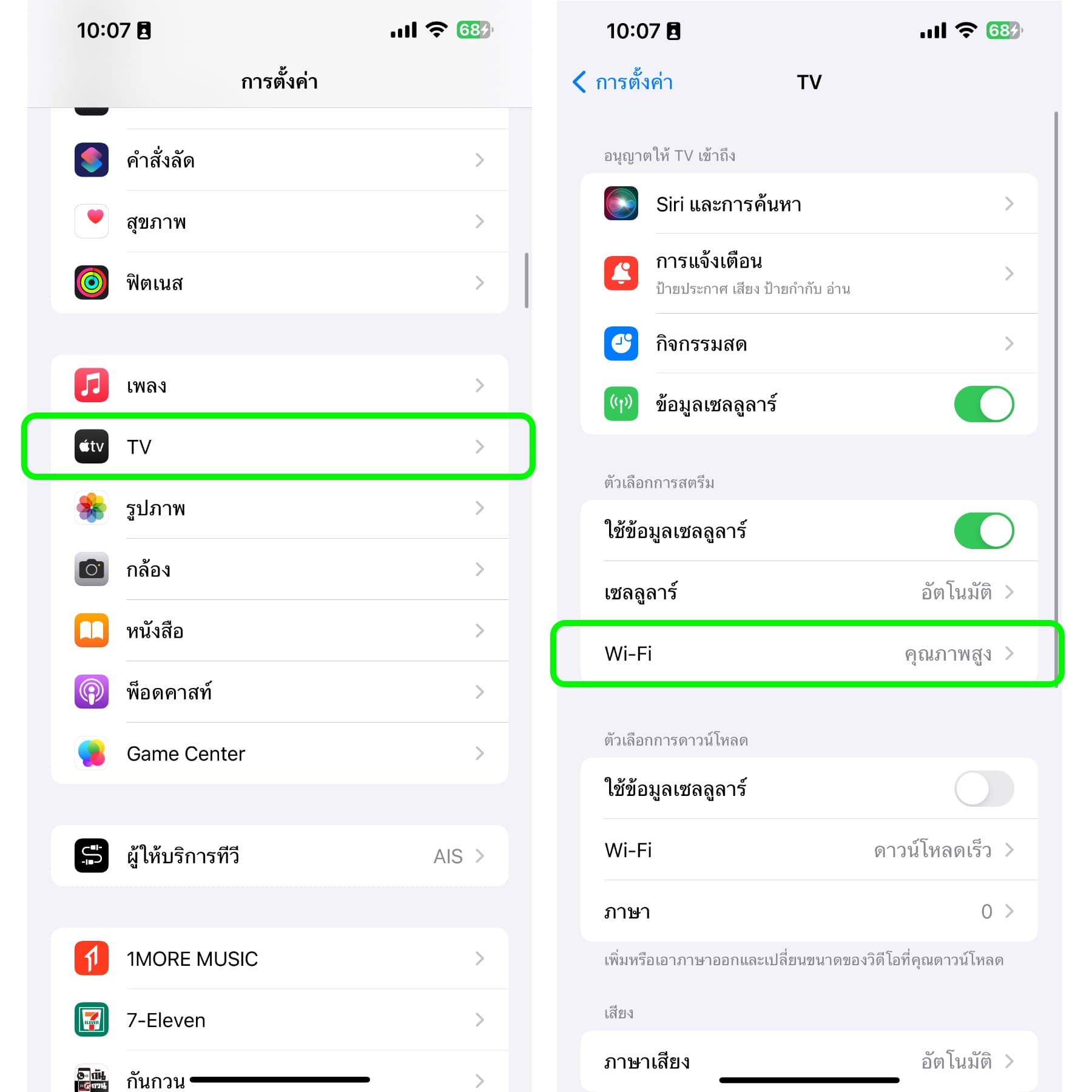Open กิจกรรมสด (Live Activities)
1092x1092 pixels.
click(808, 344)
